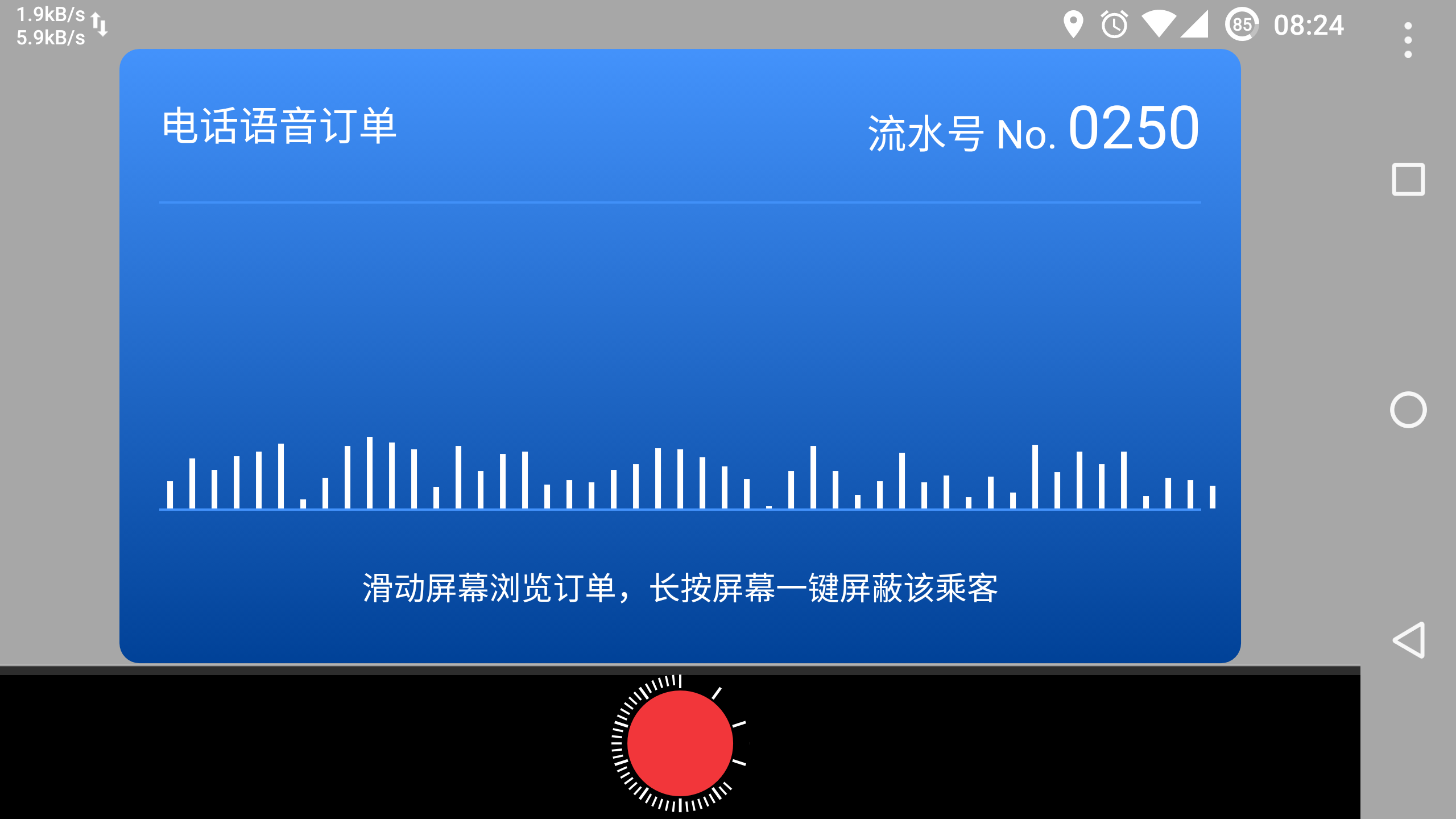Image resolution: width=1456 pixels, height=819 pixels.
Task: Open the recent apps view
Action: click(x=1408, y=180)
